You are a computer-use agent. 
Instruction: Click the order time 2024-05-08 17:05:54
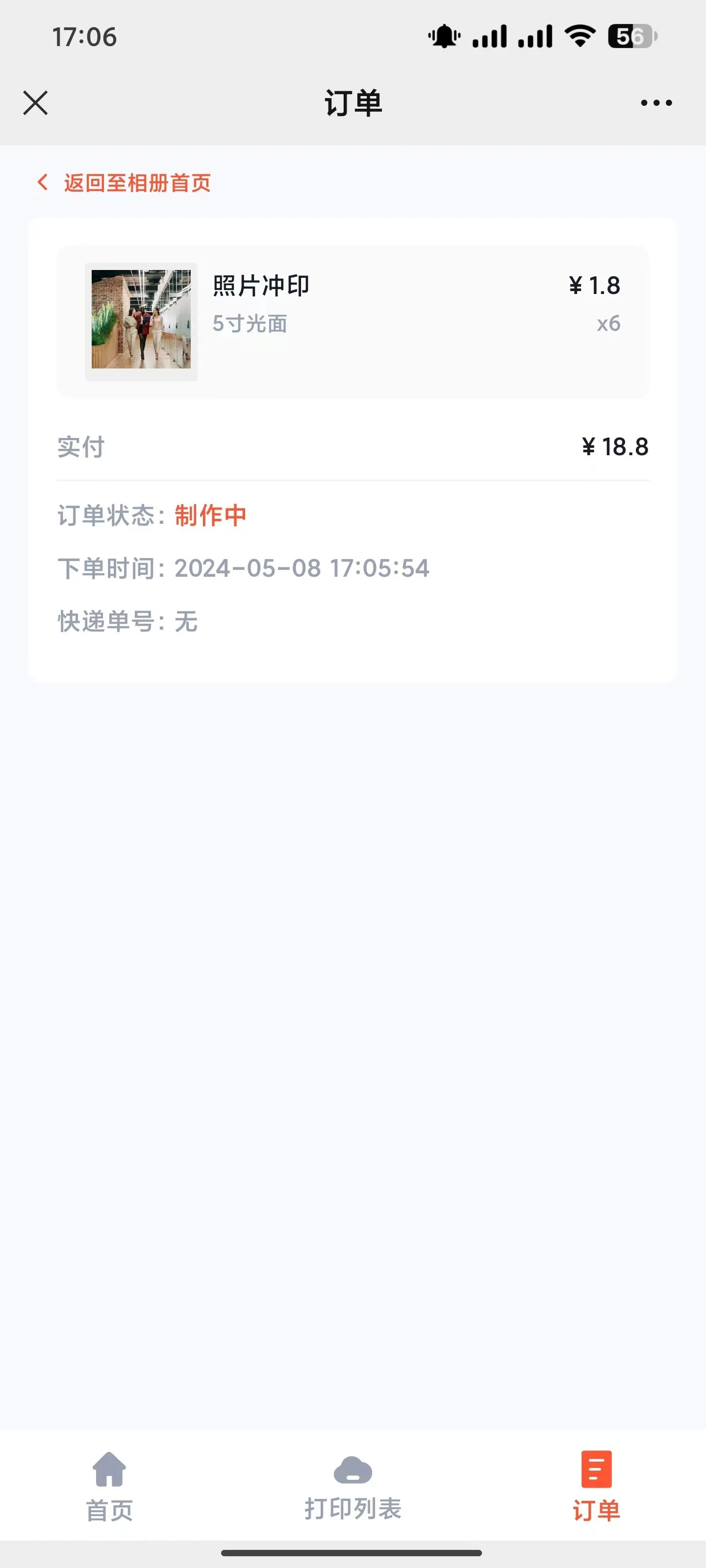click(301, 568)
